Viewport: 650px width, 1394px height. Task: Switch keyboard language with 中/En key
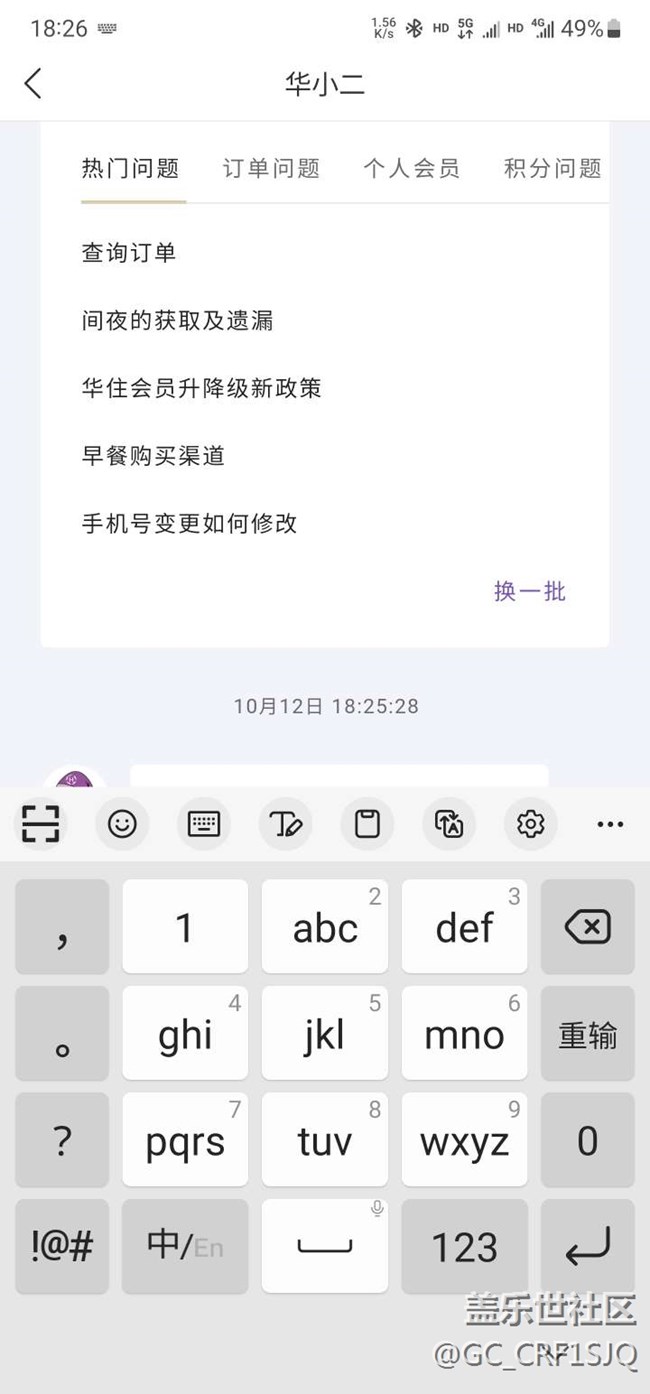coord(185,1246)
